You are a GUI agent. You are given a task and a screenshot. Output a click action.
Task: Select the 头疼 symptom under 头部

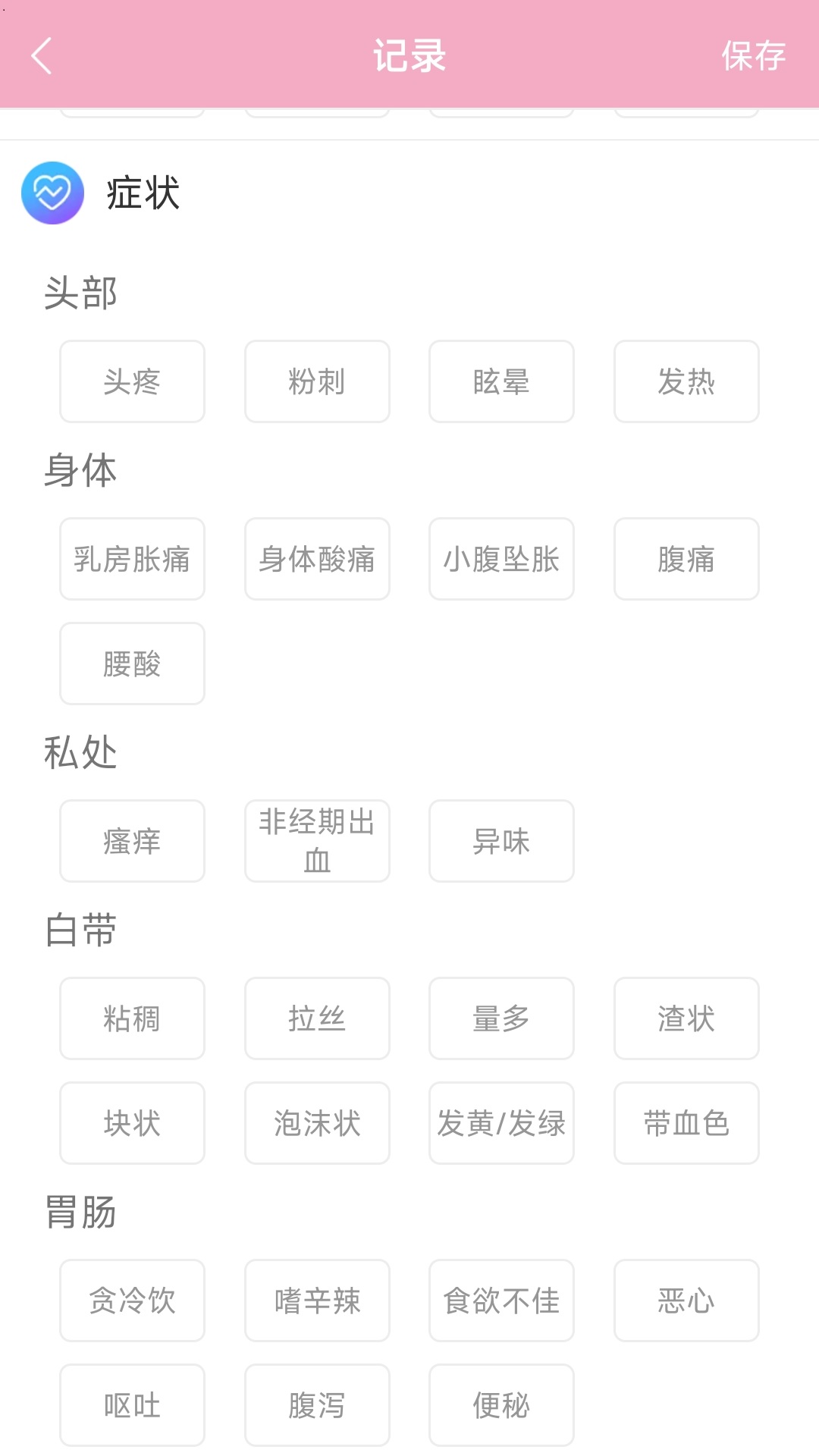tap(131, 381)
